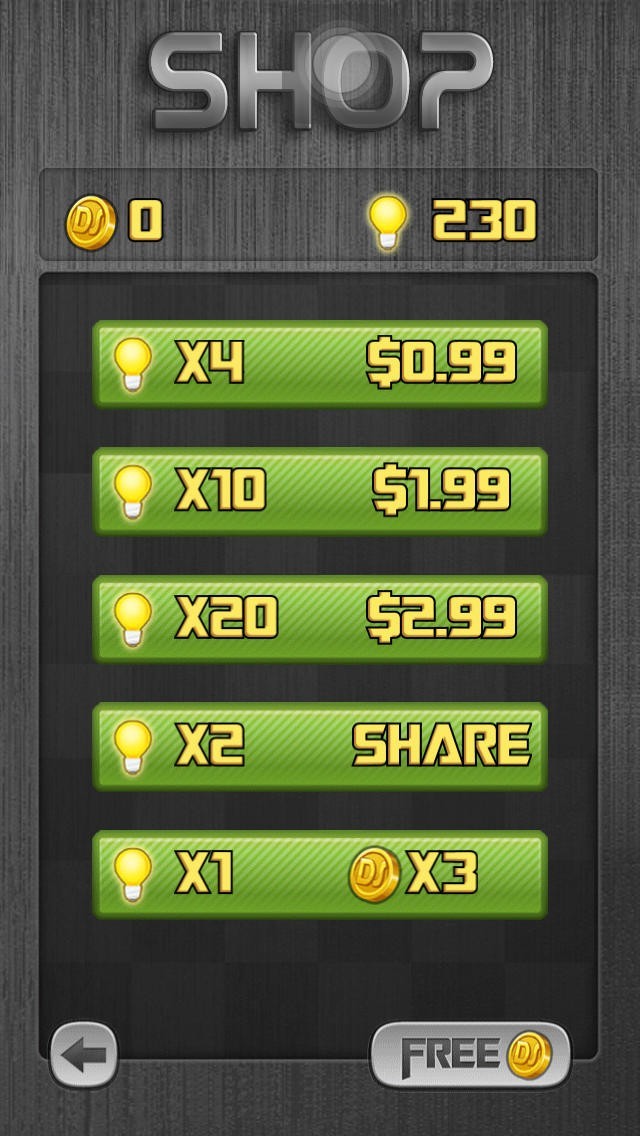Select the X20 hints offer at $2.99

(x=320, y=618)
